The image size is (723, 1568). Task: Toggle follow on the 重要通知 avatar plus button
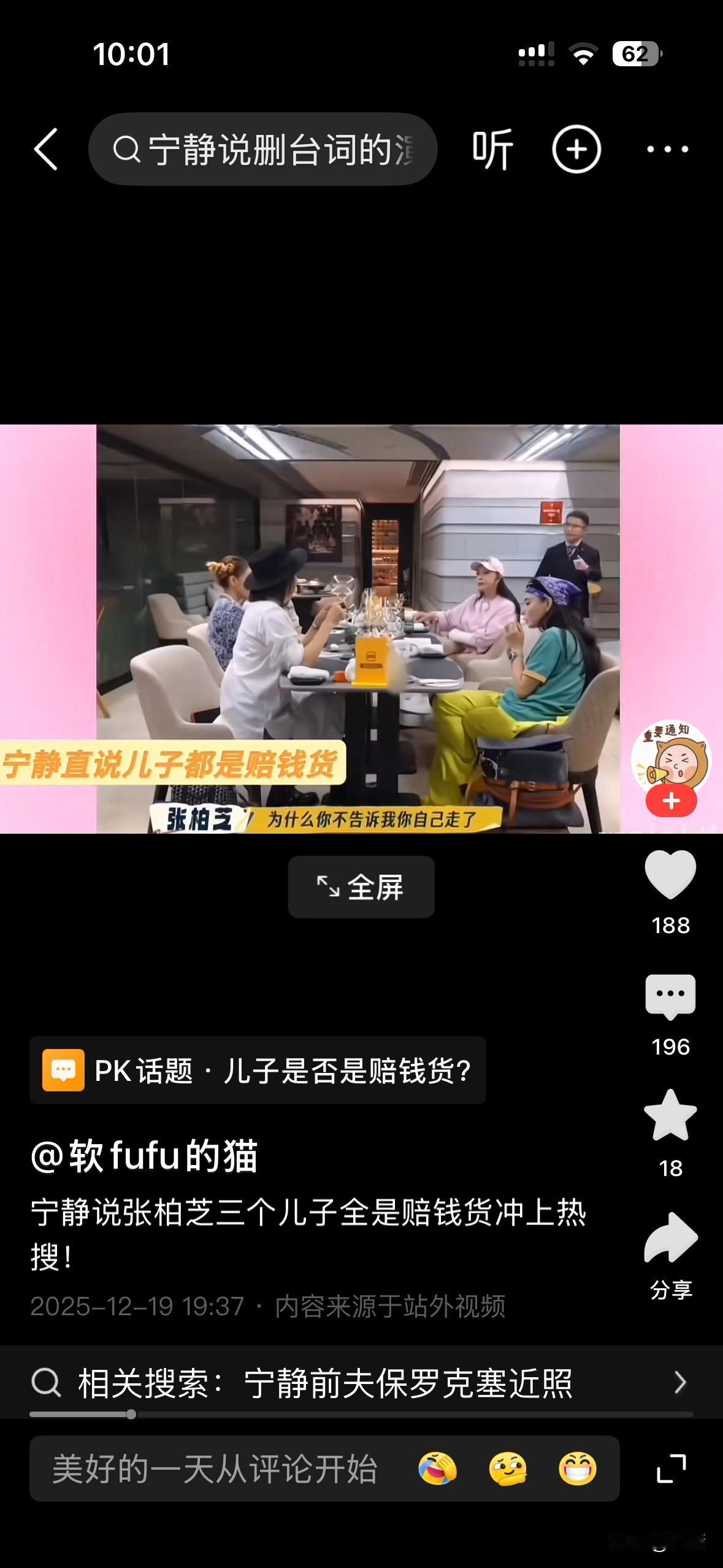(670, 799)
